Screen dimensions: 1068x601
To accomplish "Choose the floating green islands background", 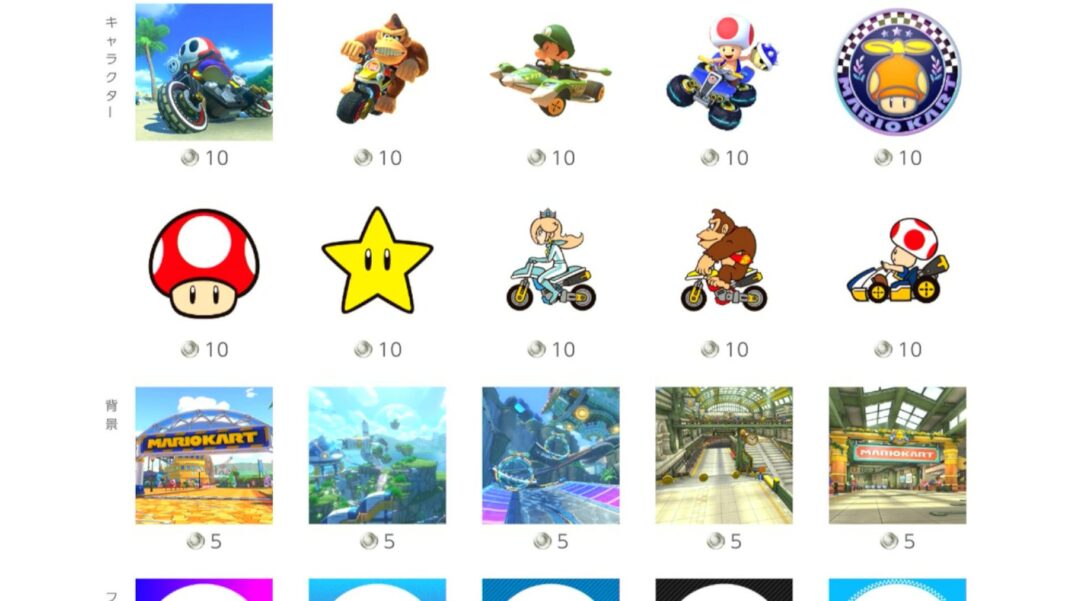I will pos(377,456).
